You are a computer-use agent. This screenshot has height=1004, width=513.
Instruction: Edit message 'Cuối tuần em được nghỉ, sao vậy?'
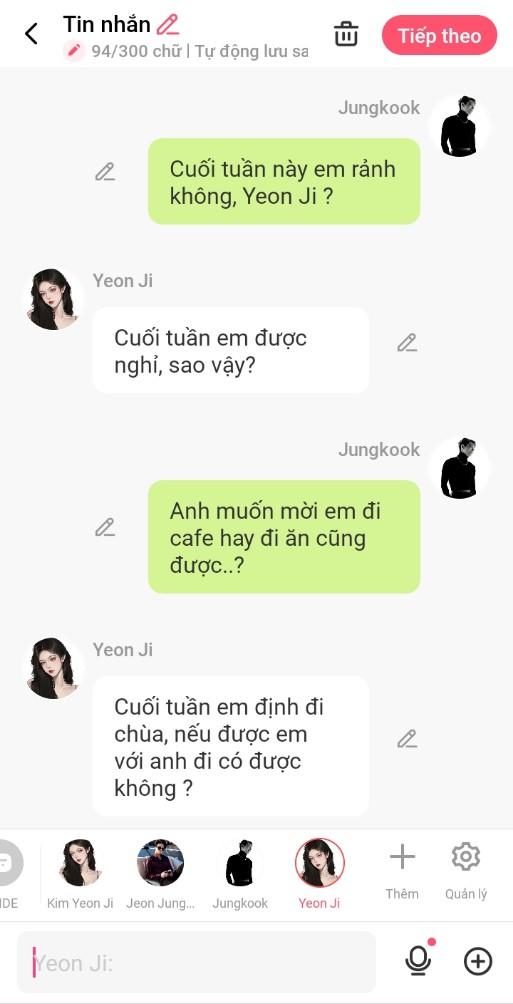[407, 343]
